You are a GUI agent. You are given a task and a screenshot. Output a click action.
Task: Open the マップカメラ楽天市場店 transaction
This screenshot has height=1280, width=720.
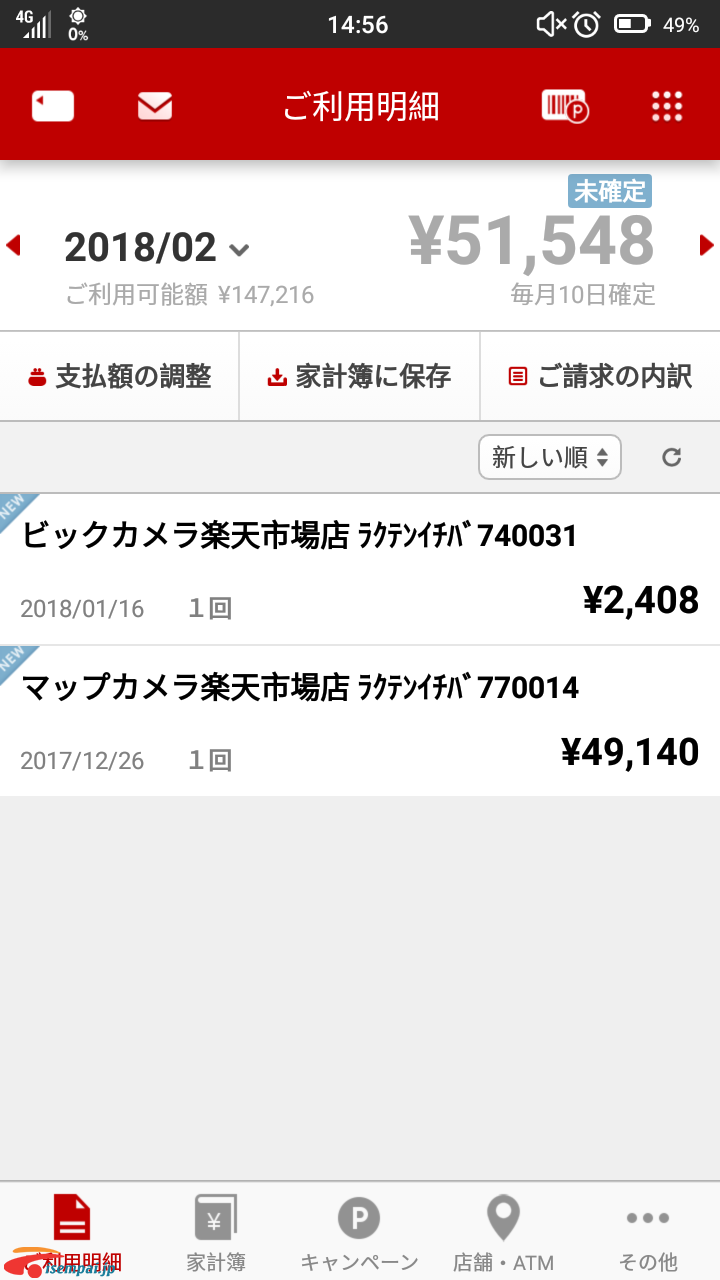click(360, 722)
